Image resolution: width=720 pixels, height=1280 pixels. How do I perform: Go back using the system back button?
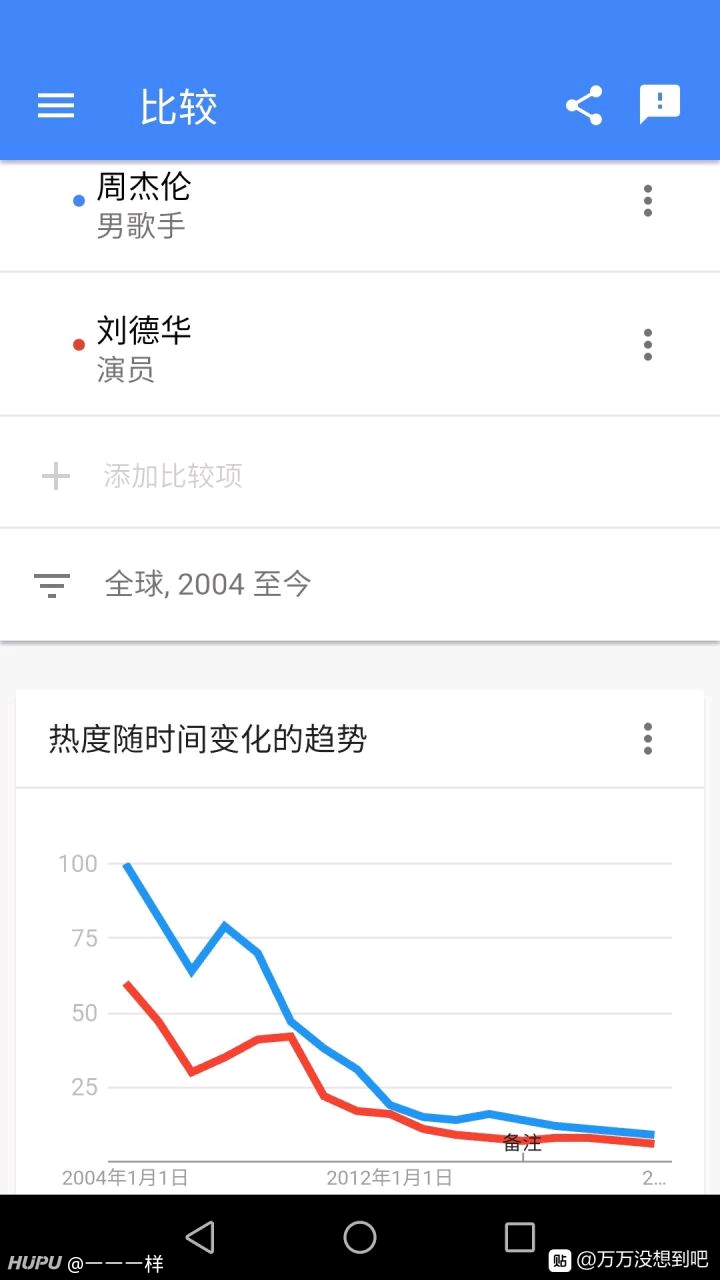(200, 1237)
